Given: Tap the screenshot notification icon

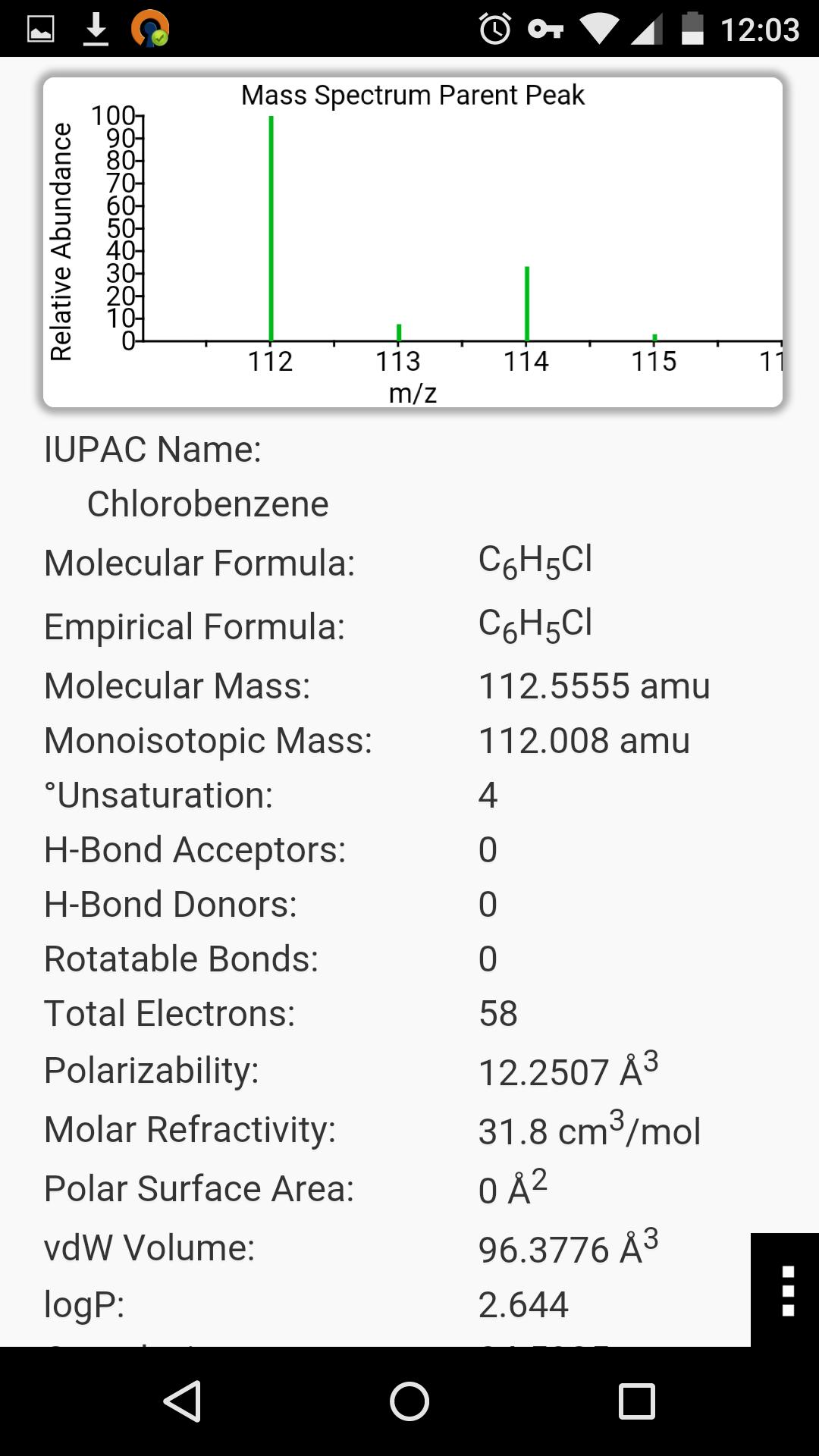Looking at the screenshot, I should coord(39,29).
